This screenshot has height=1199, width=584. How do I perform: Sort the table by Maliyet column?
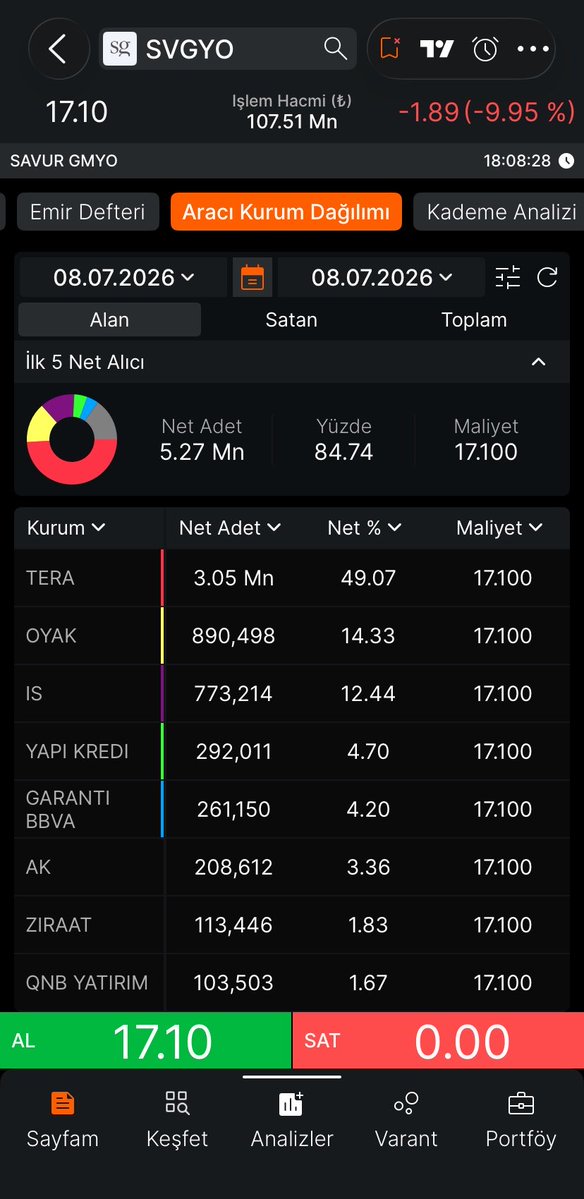tap(499, 528)
